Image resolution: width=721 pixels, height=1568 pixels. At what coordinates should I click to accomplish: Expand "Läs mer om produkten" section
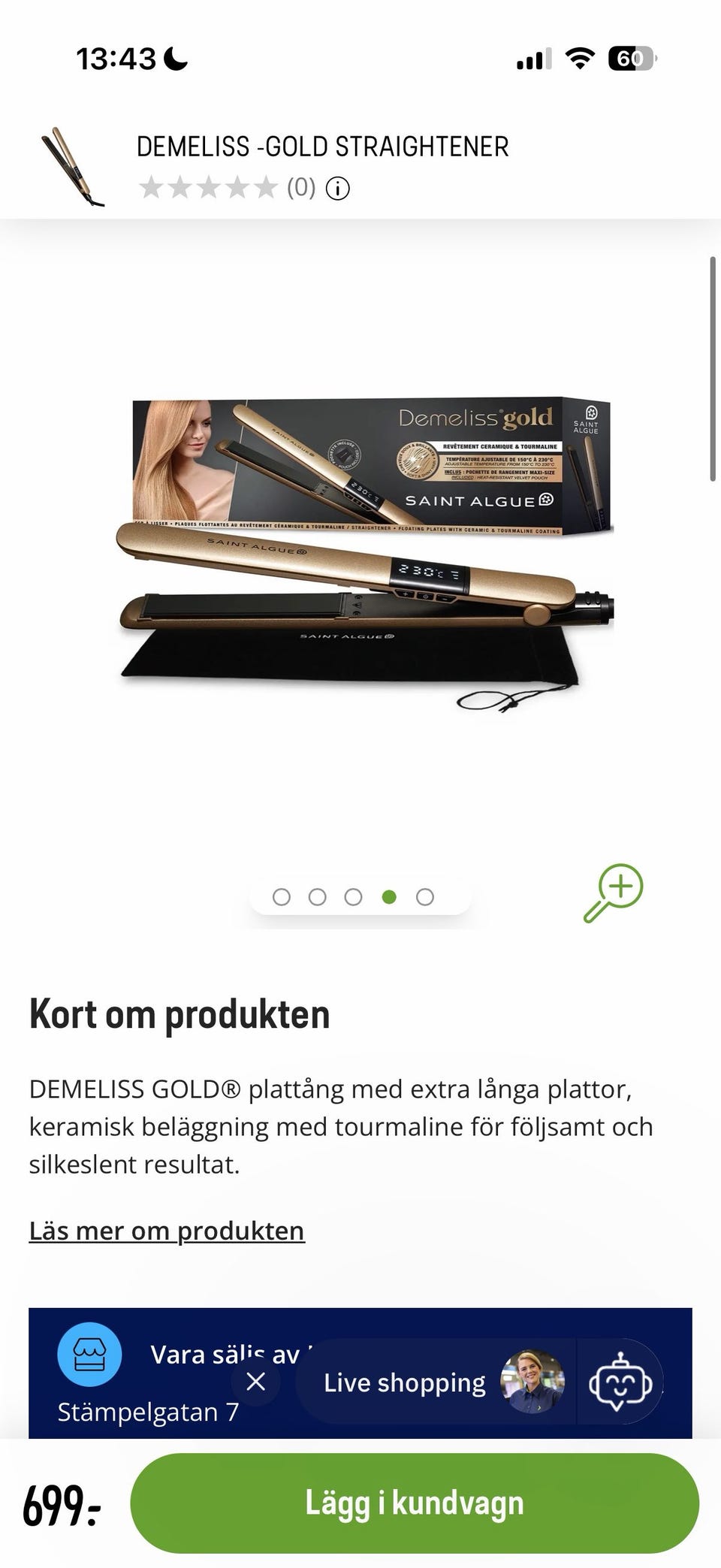tap(167, 1231)
